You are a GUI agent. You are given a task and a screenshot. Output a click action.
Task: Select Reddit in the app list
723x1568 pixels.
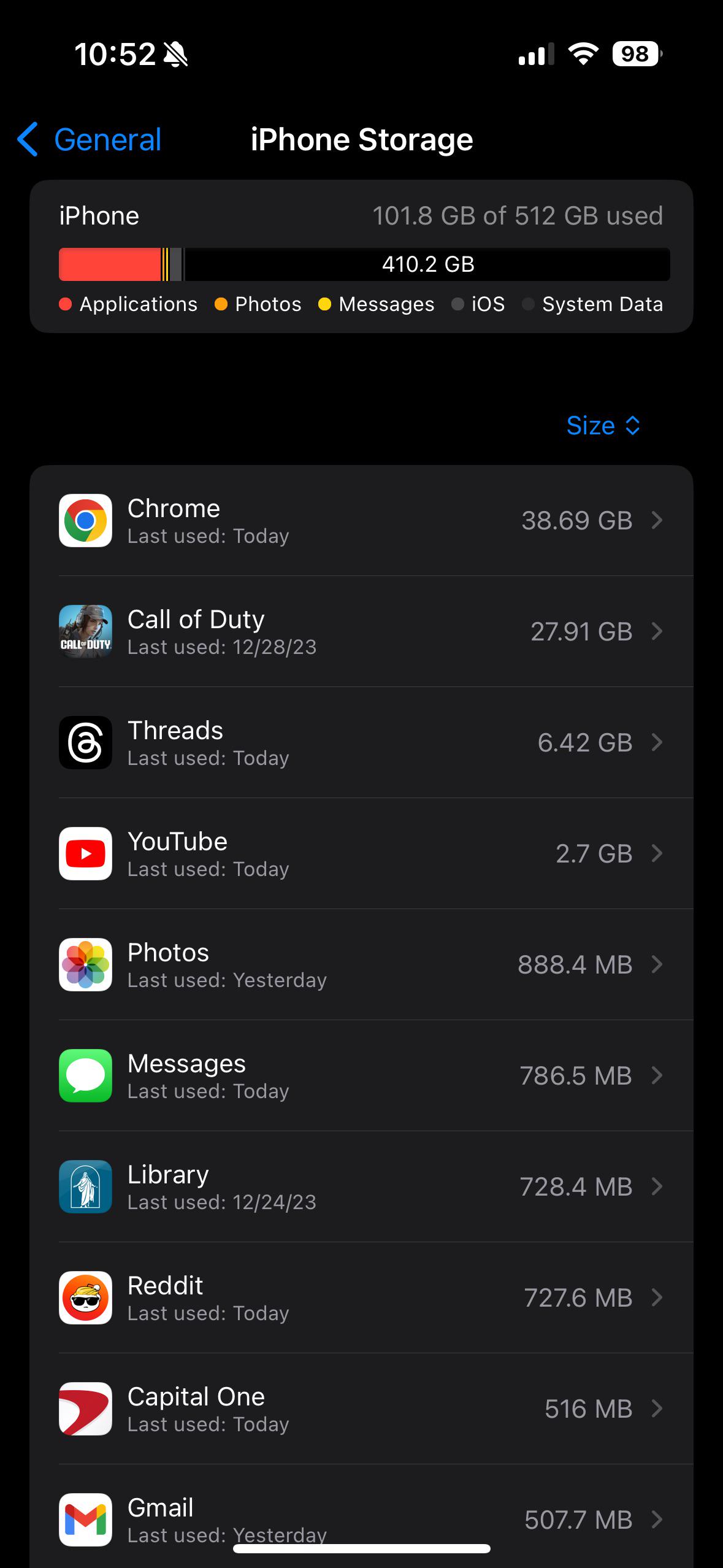361,1298
